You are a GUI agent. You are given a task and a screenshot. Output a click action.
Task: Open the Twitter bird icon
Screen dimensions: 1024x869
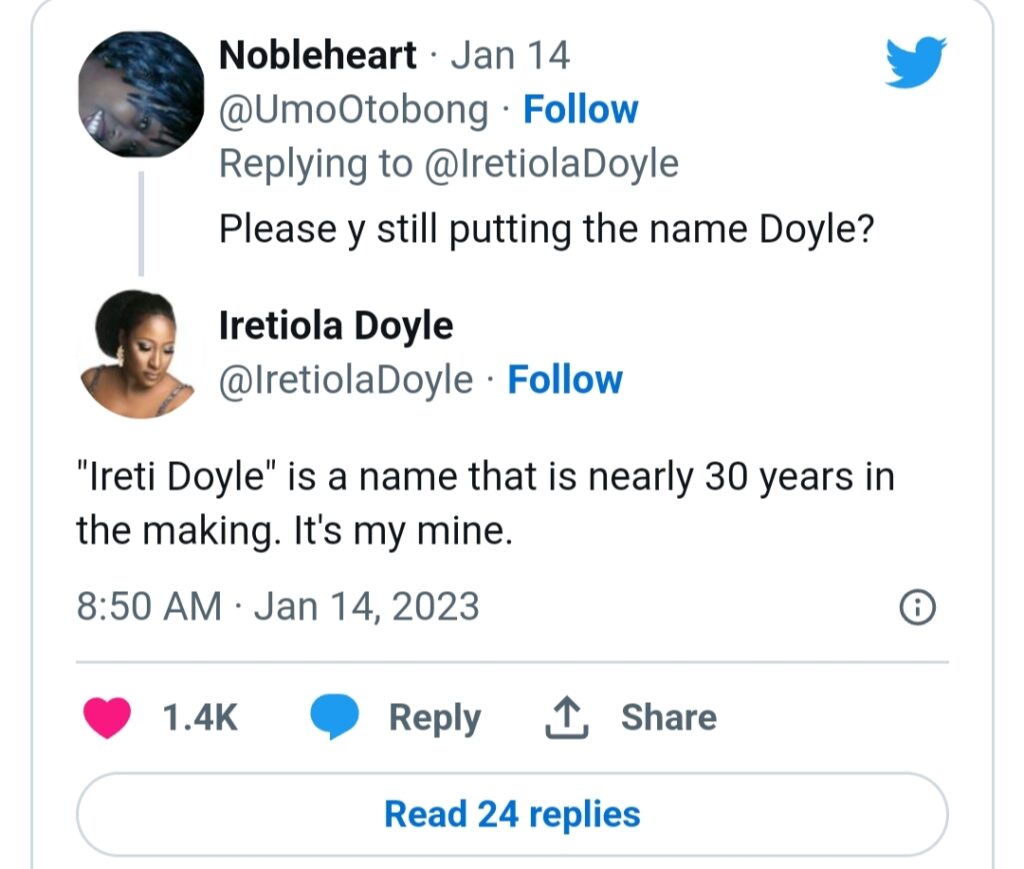pyautogui.click(x=916, y=62)
